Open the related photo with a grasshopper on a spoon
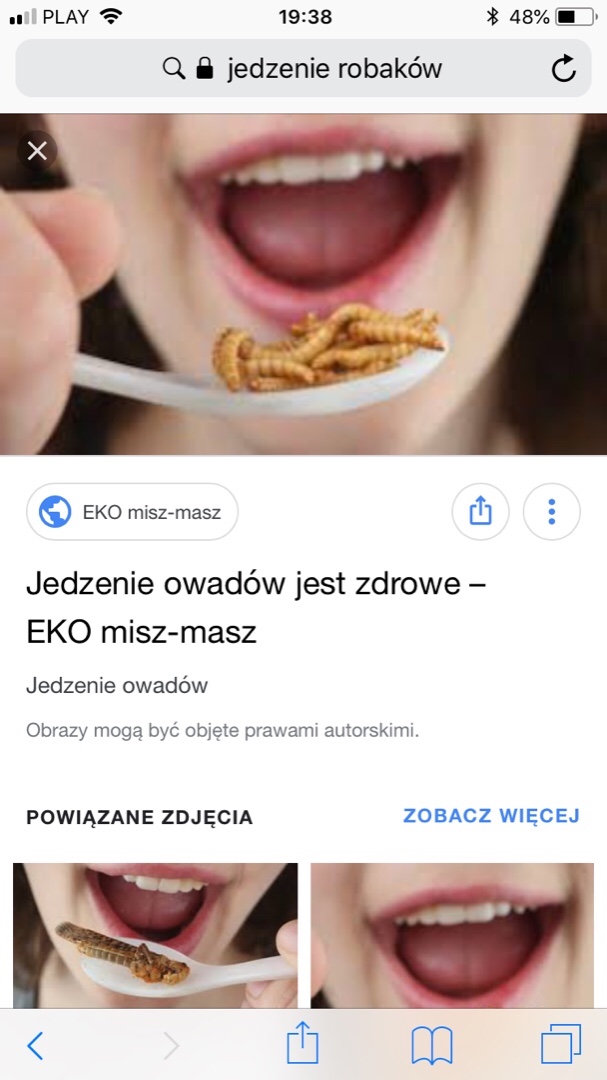607x1080 pixels. click(x=155, y=935)
